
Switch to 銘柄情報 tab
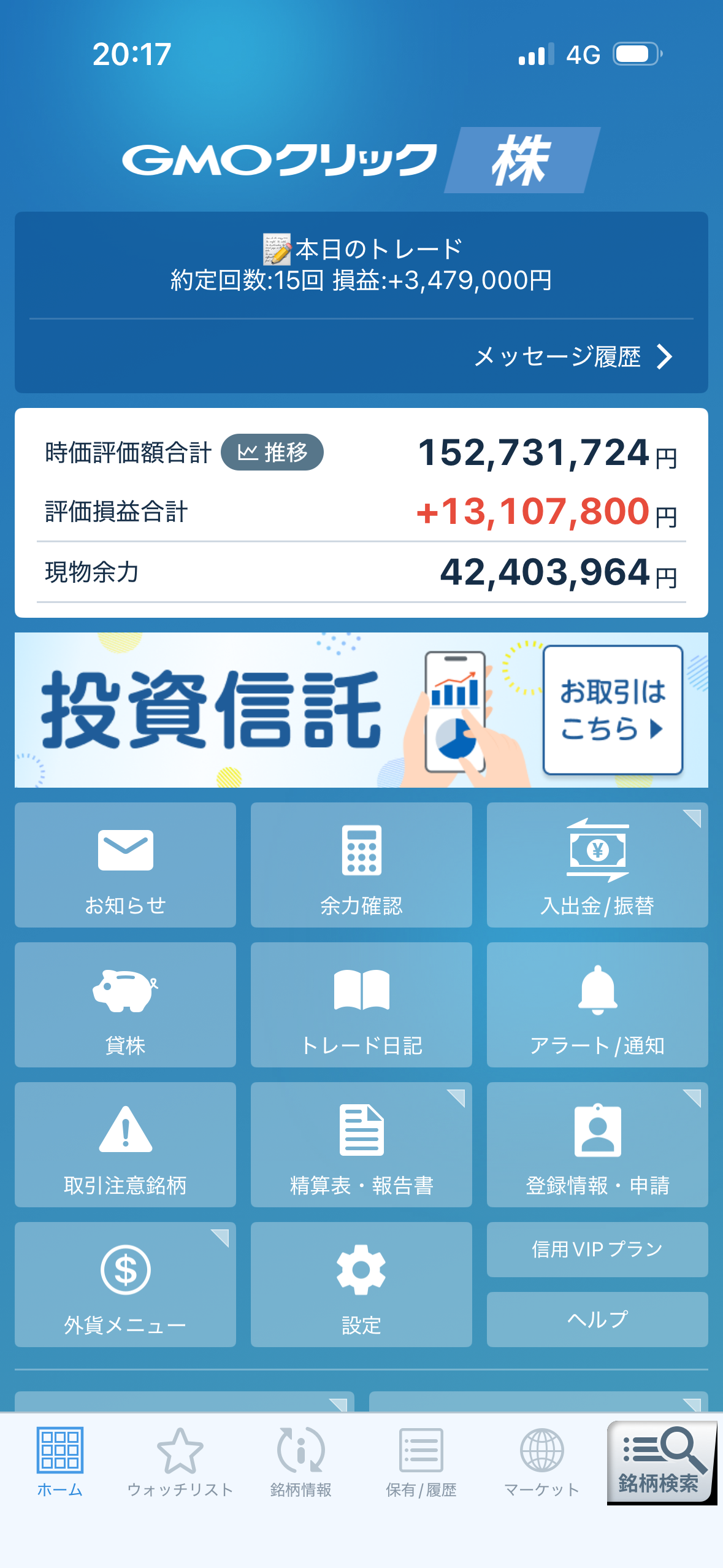tap(300, 1462)
